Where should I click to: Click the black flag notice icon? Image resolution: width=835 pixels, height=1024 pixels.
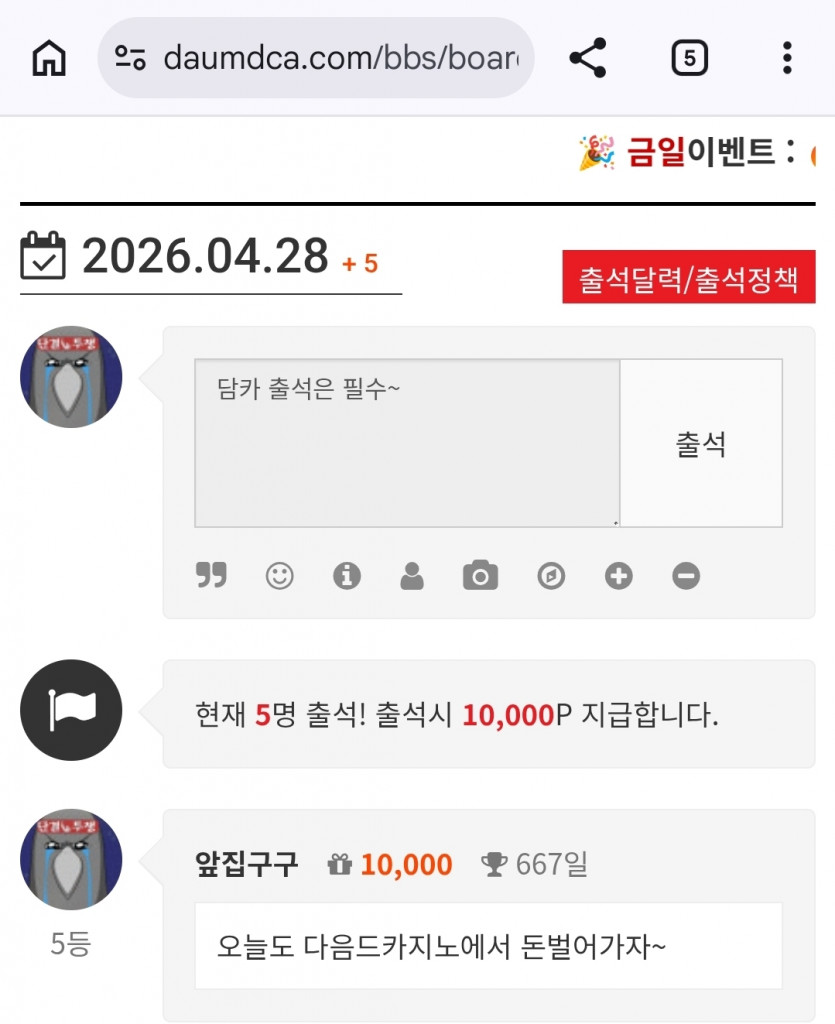coord(70,710)
